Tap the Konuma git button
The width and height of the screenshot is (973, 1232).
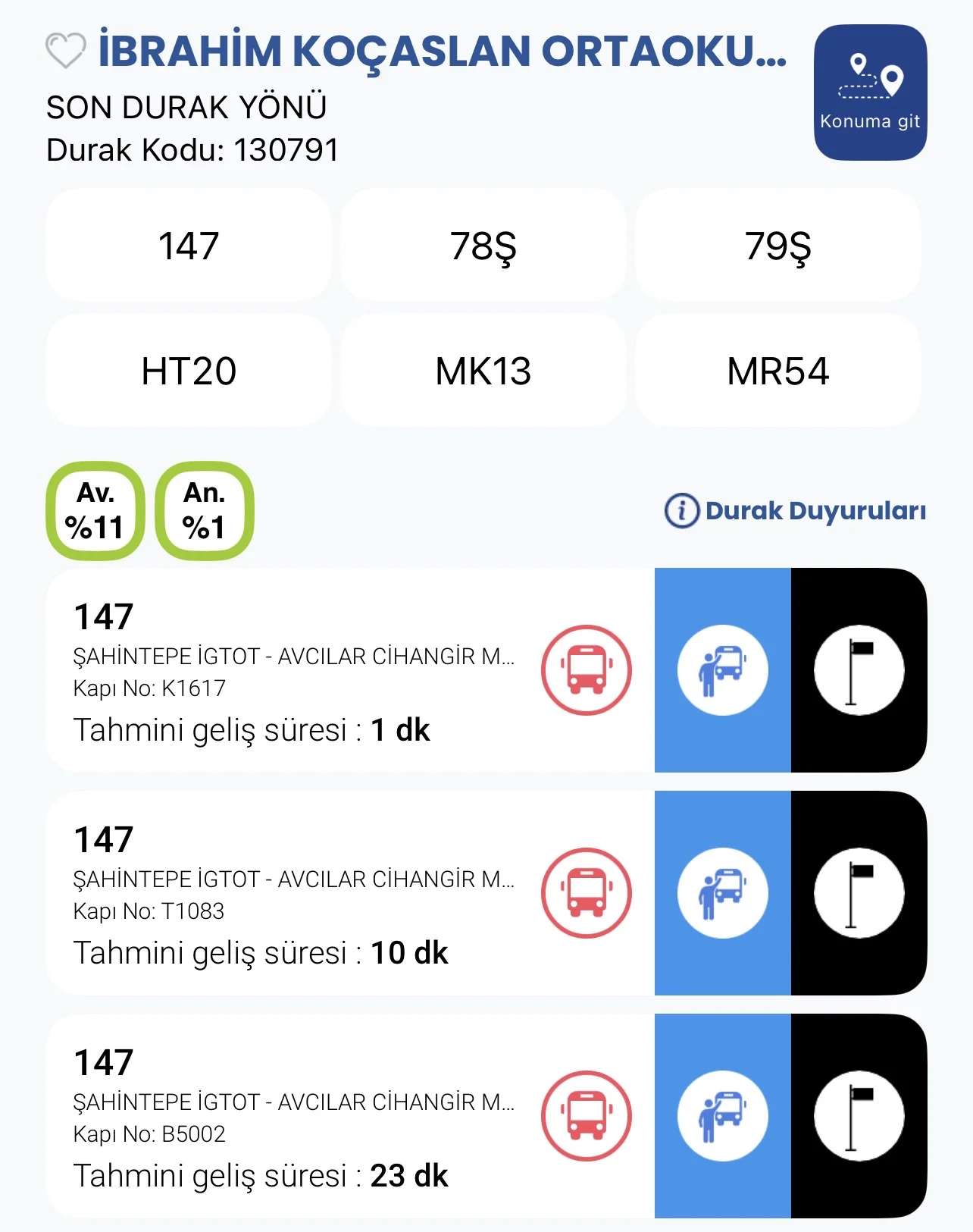[x=870, y=92]
